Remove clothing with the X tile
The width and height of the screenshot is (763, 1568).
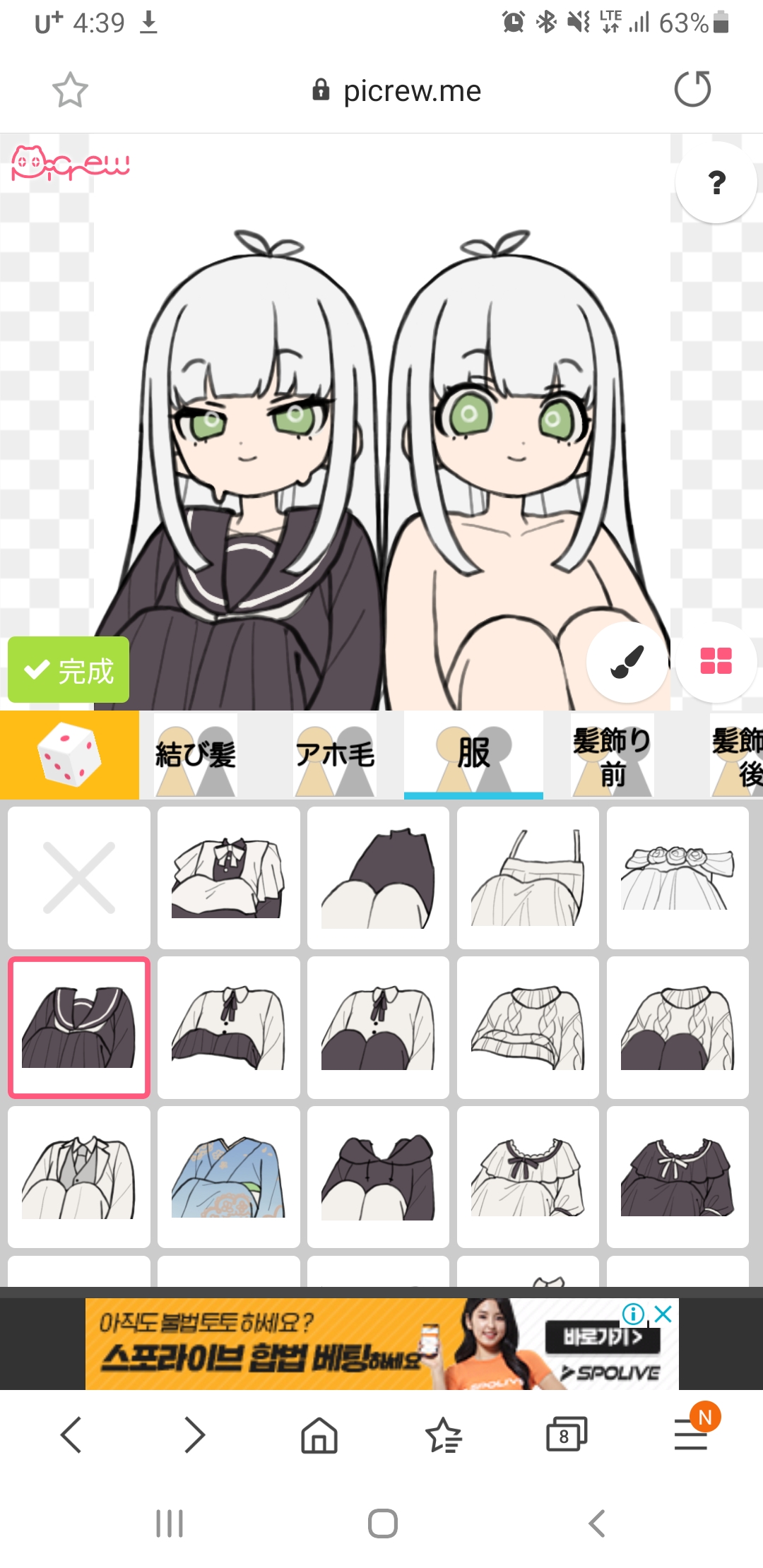click(x=79, y=878)
